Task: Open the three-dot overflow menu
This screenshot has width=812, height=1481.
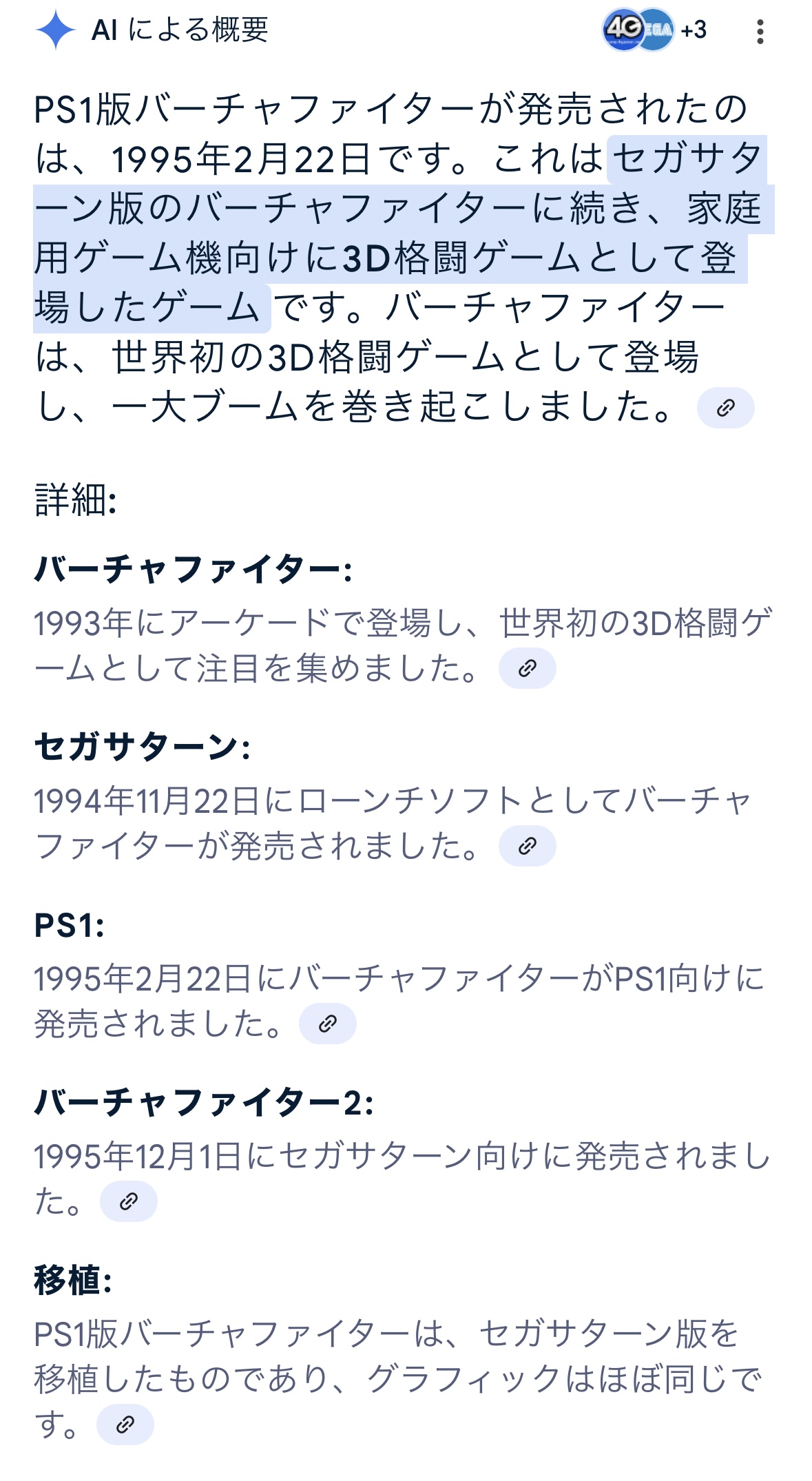Action: [760, 31]
